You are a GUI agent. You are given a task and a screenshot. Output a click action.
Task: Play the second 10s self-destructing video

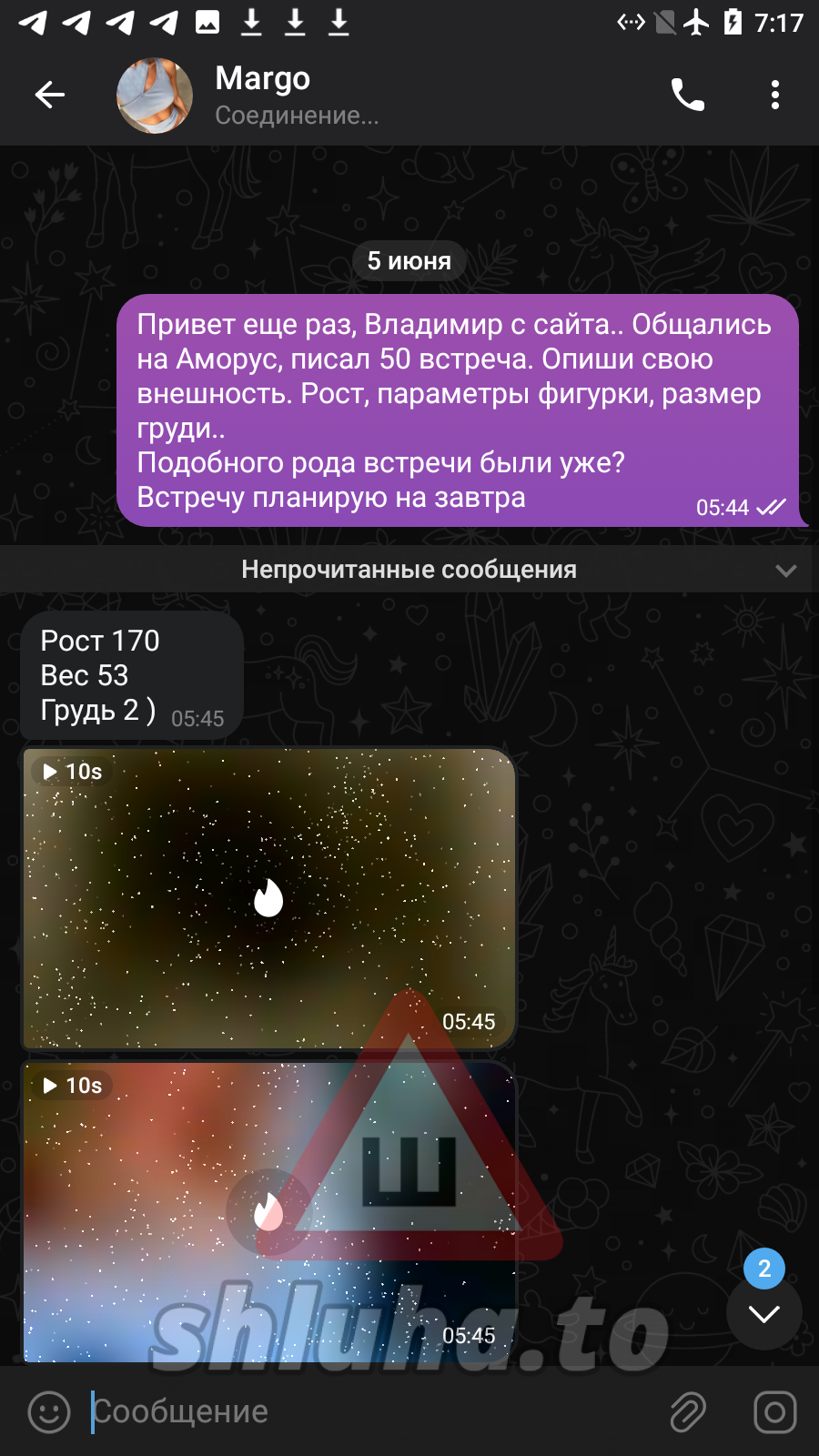[x=268, y=1210]
